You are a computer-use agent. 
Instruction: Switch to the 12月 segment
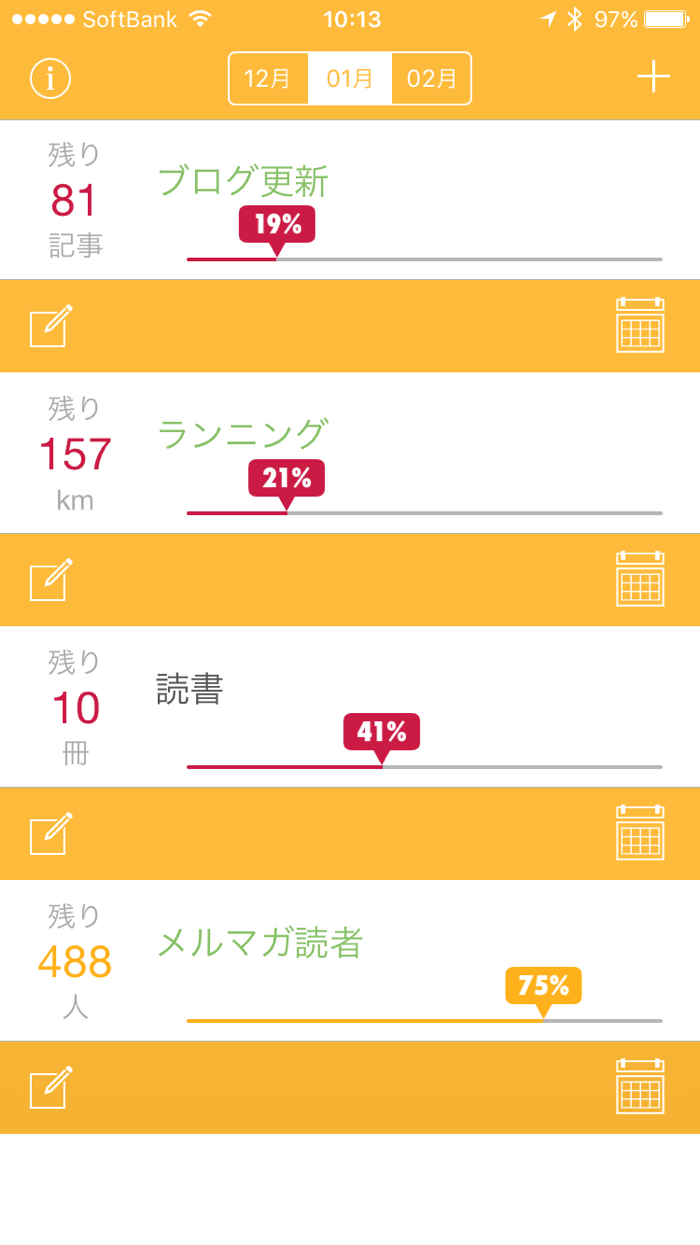click(268, 78)
